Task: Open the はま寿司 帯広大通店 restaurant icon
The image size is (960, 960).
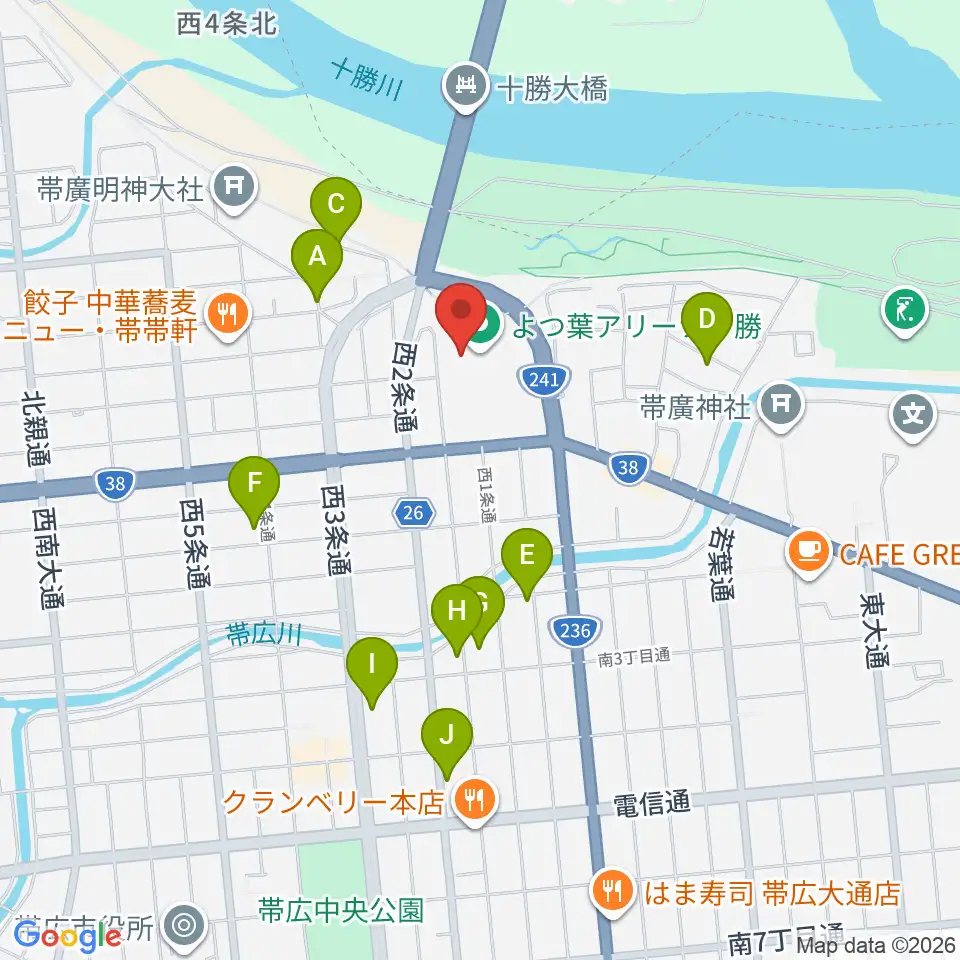Action: (x=613, y=892)
